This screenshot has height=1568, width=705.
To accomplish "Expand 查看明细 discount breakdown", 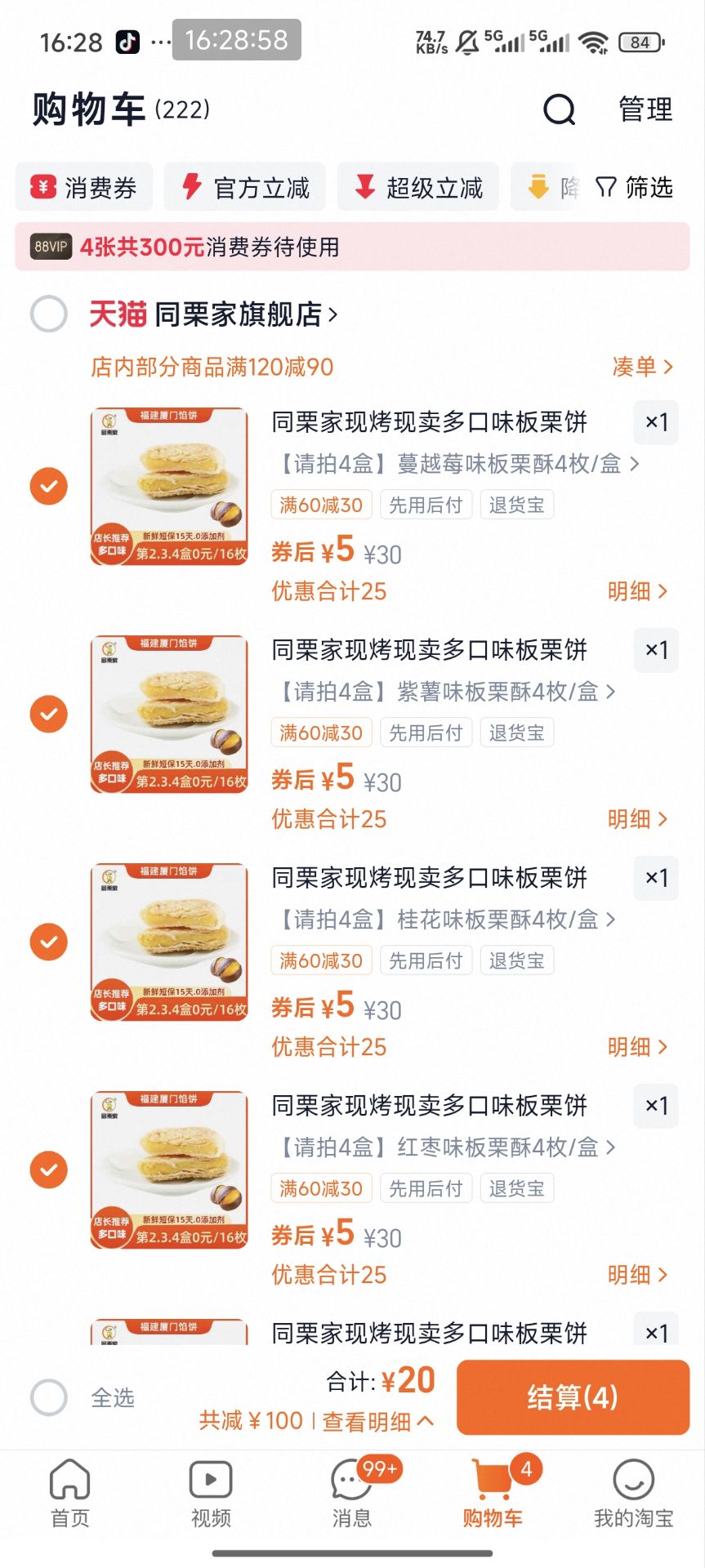I will (x=377, y=1421).
